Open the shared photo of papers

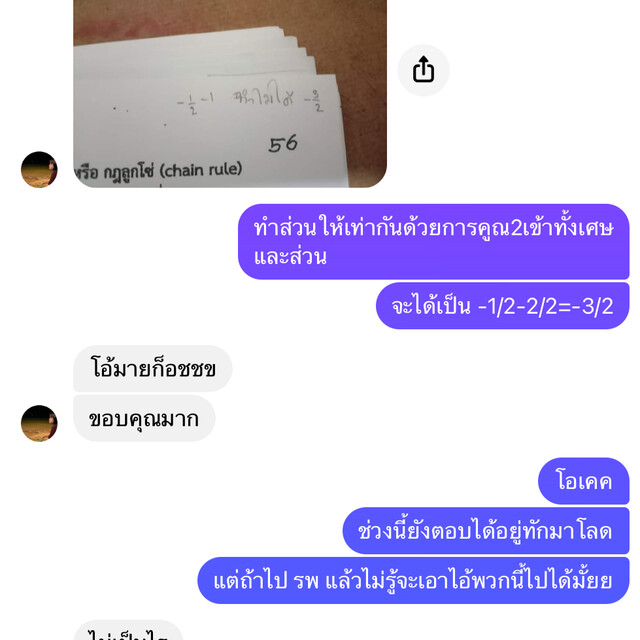(230, 90)
